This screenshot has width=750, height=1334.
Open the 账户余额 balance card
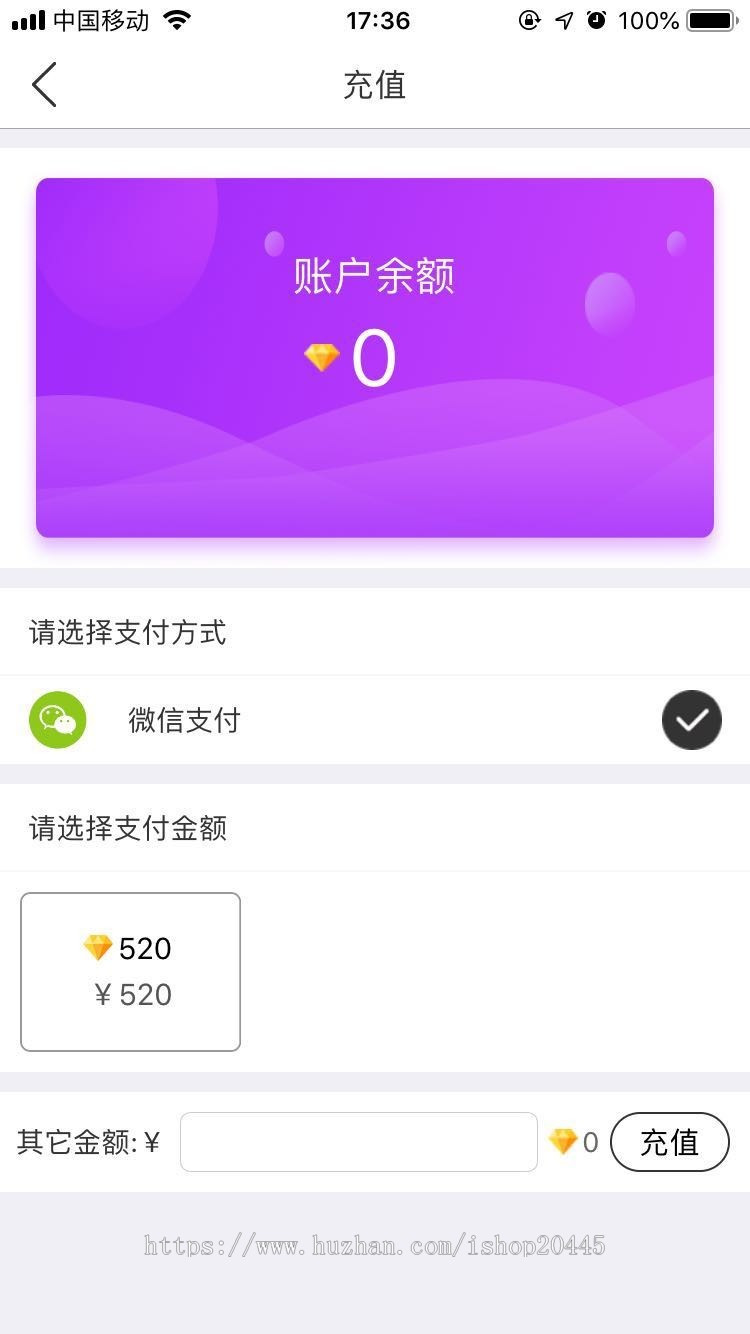pos(375,357)
